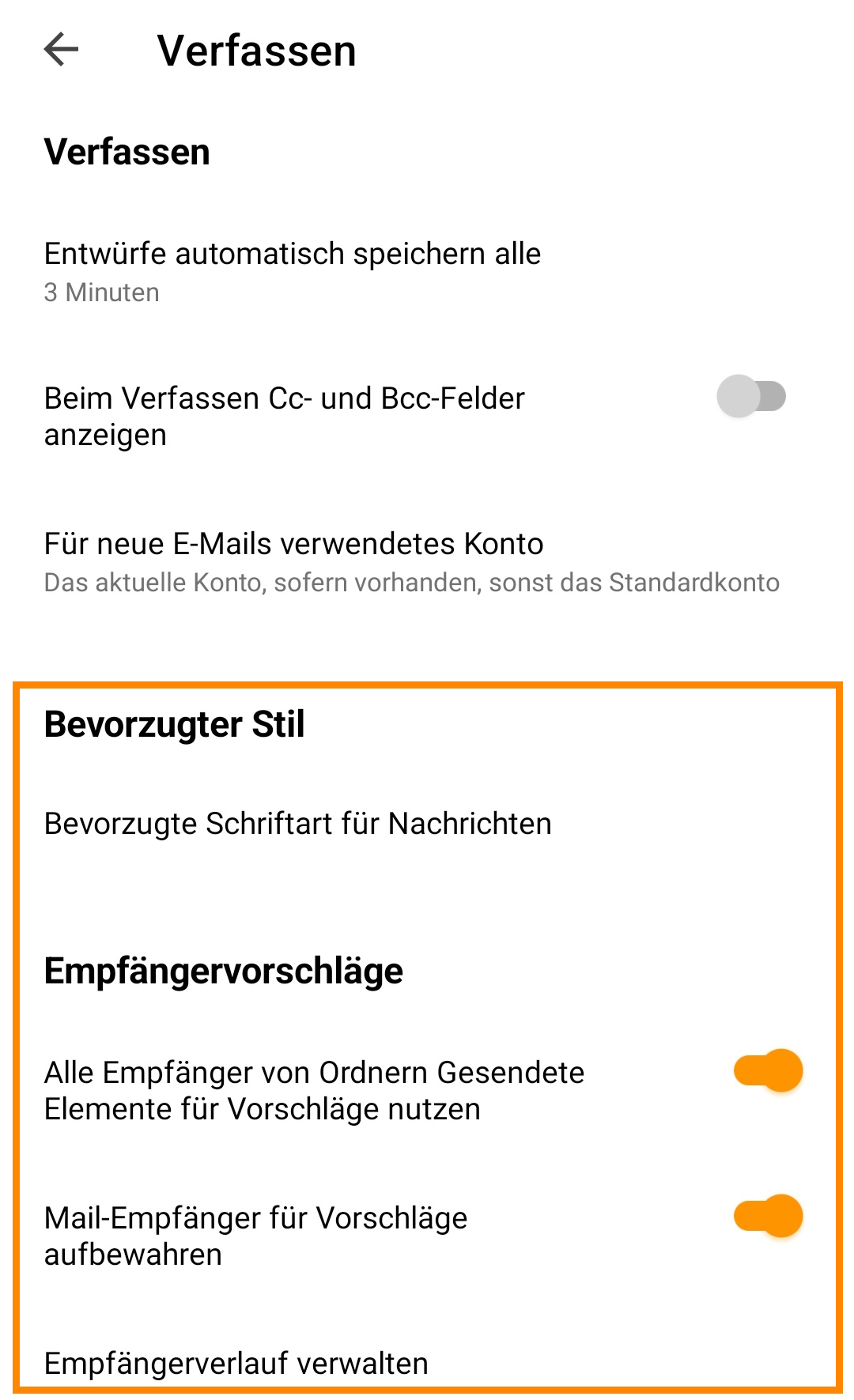Open Empfängerverlauf verwalten
The height and width of the screenshot is (1400, 854).
pos(236,1363)
